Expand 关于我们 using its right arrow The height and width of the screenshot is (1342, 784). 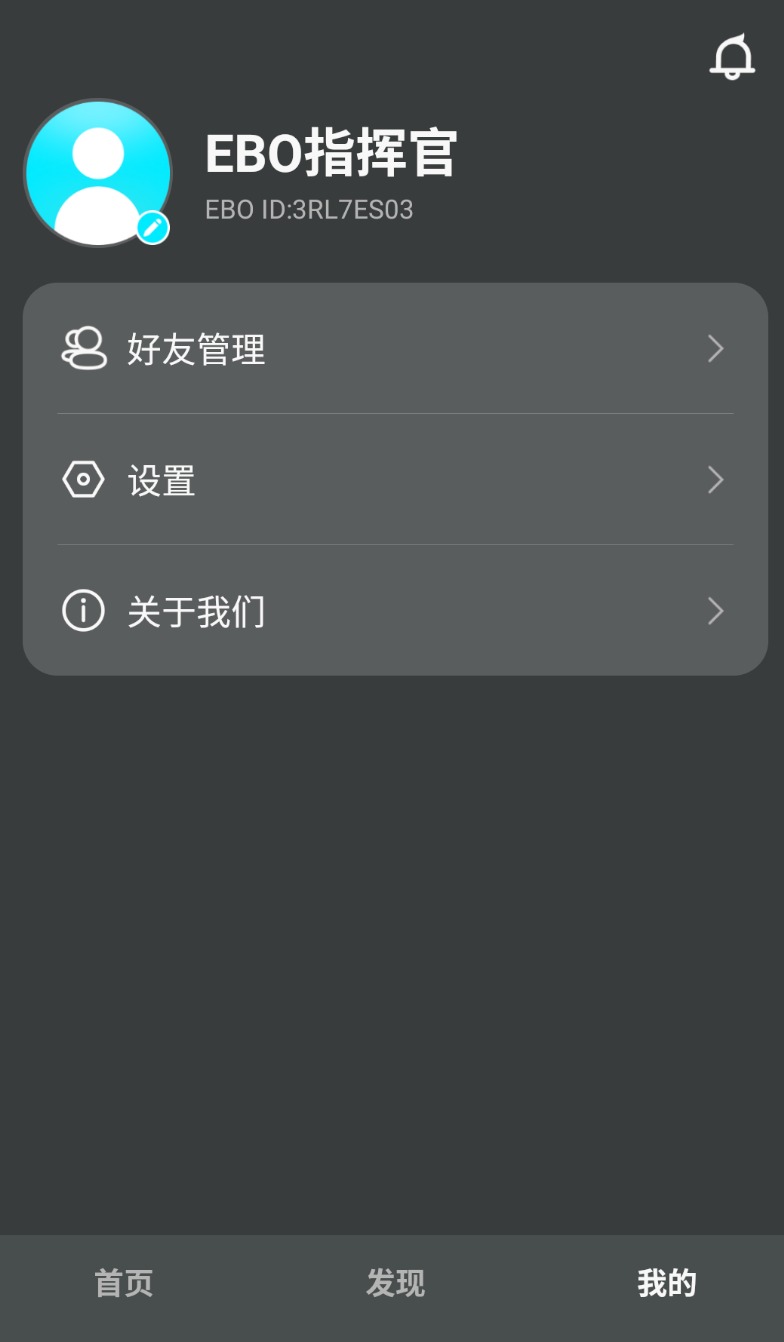(715, 611)
